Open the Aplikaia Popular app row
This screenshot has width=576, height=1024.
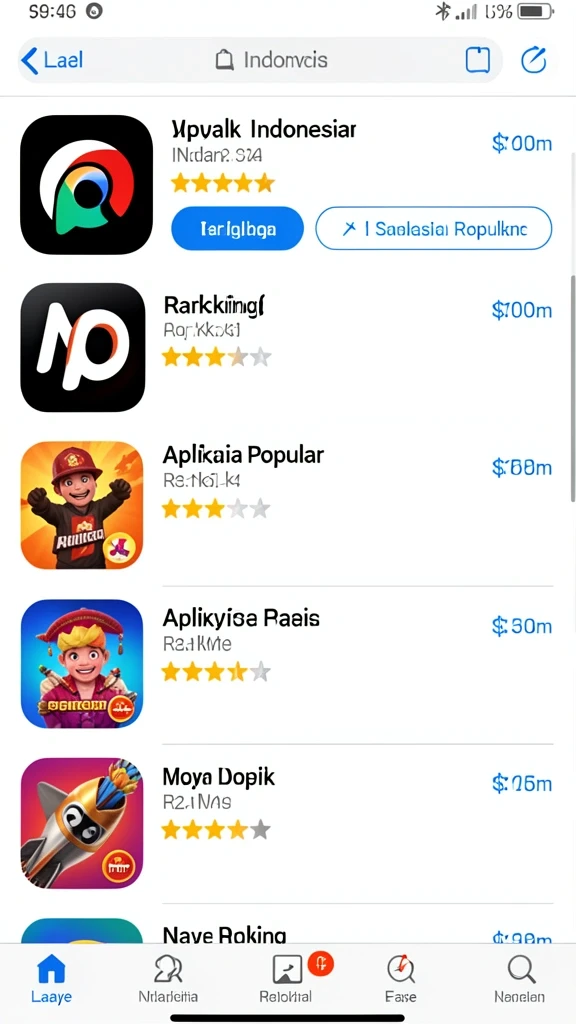point(287,505)
